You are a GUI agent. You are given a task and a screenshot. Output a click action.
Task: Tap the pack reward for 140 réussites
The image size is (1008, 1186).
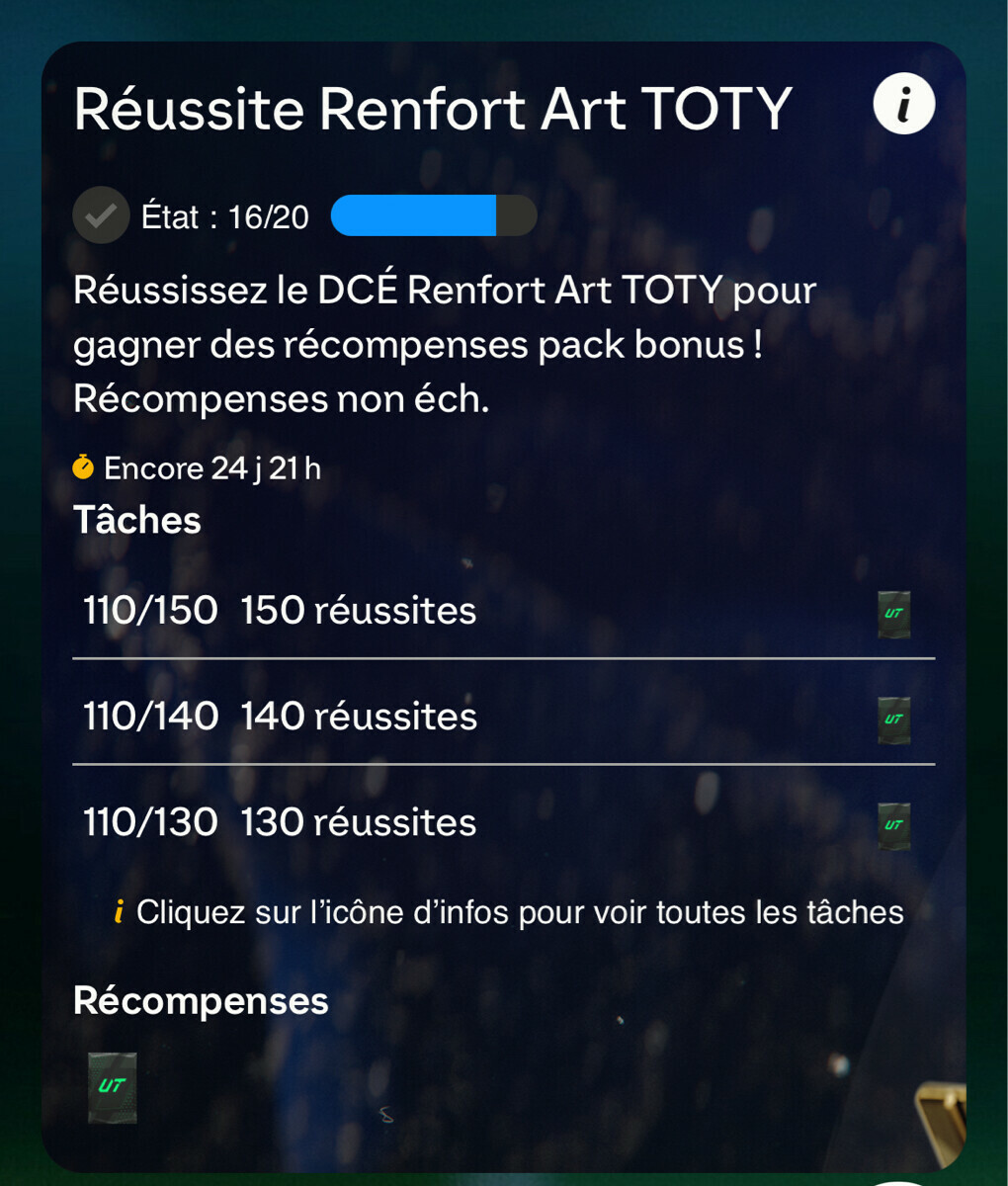893,720
